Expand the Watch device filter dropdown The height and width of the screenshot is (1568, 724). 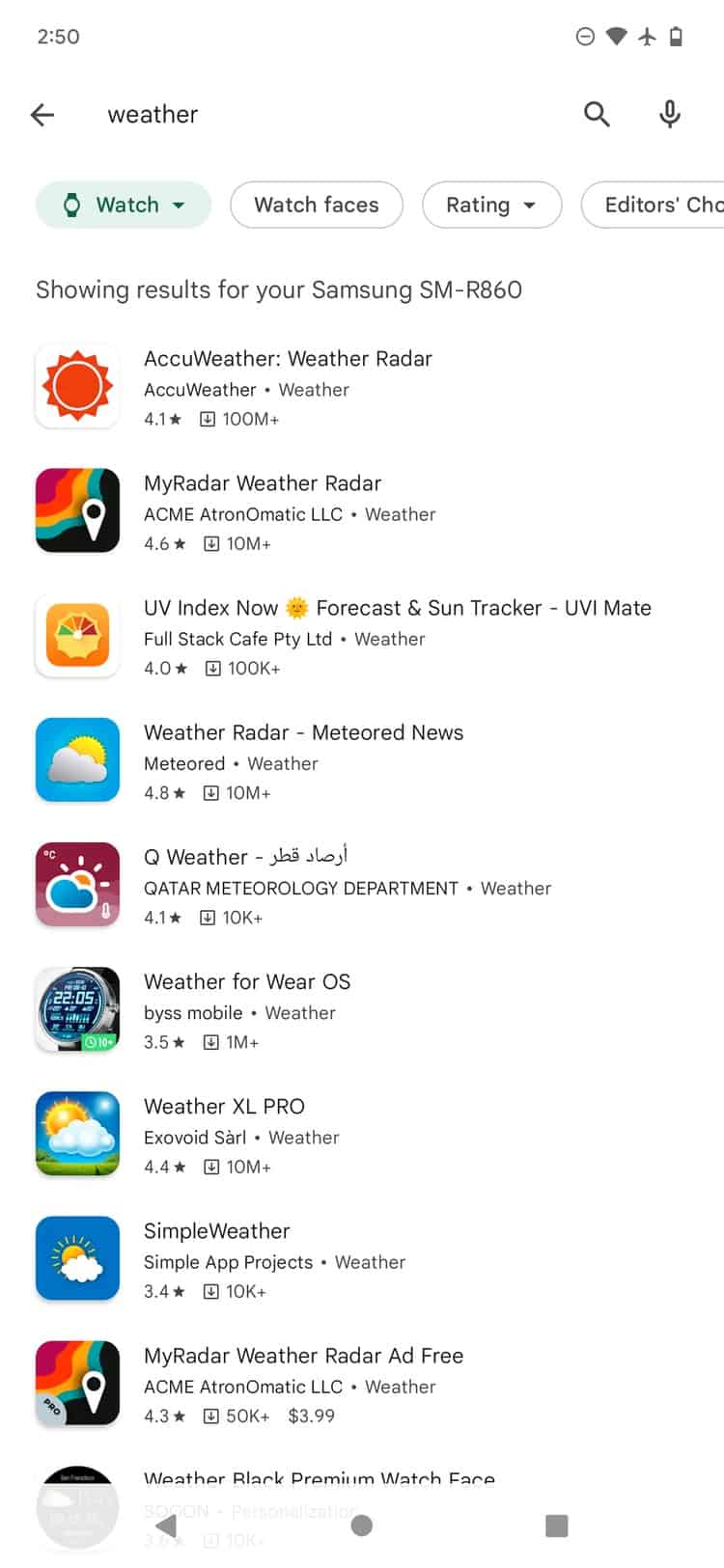124,205
